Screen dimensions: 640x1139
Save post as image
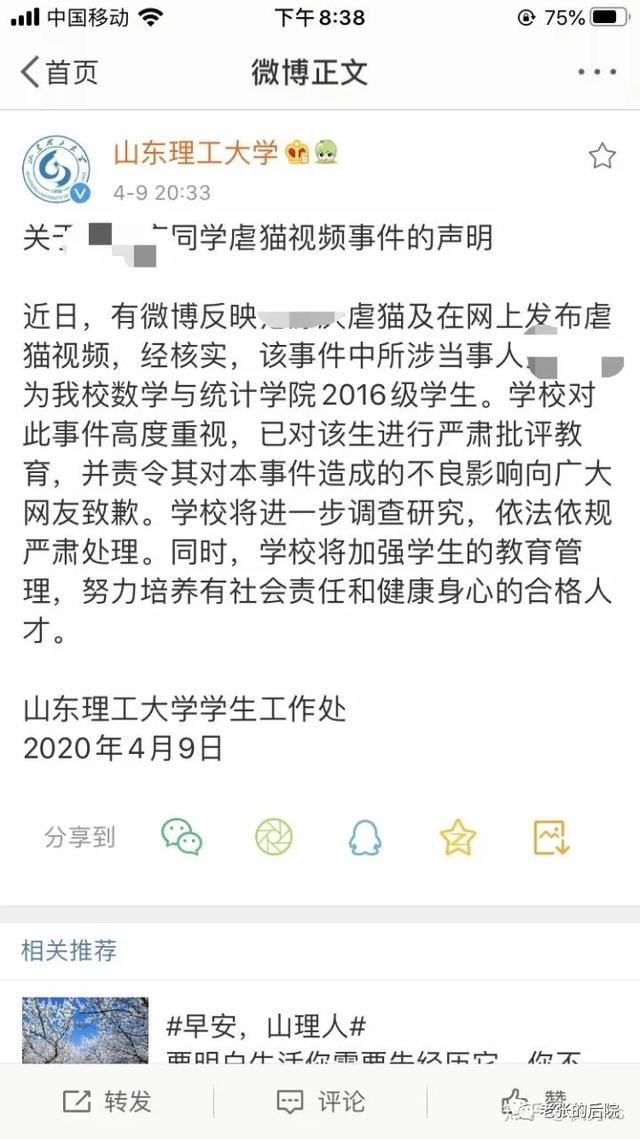(551, 838)
